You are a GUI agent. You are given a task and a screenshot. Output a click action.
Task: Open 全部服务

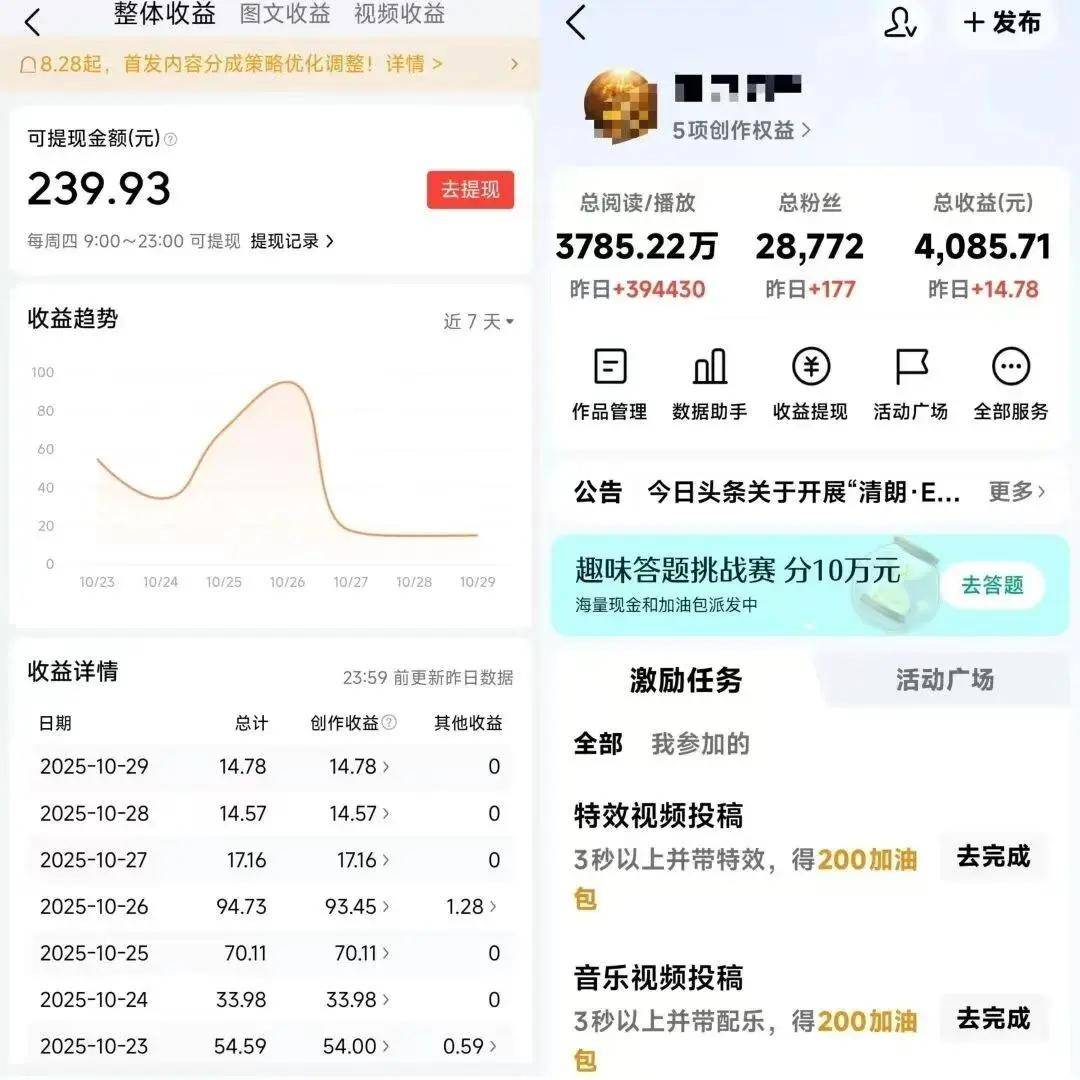click(x=1011, y=384)
